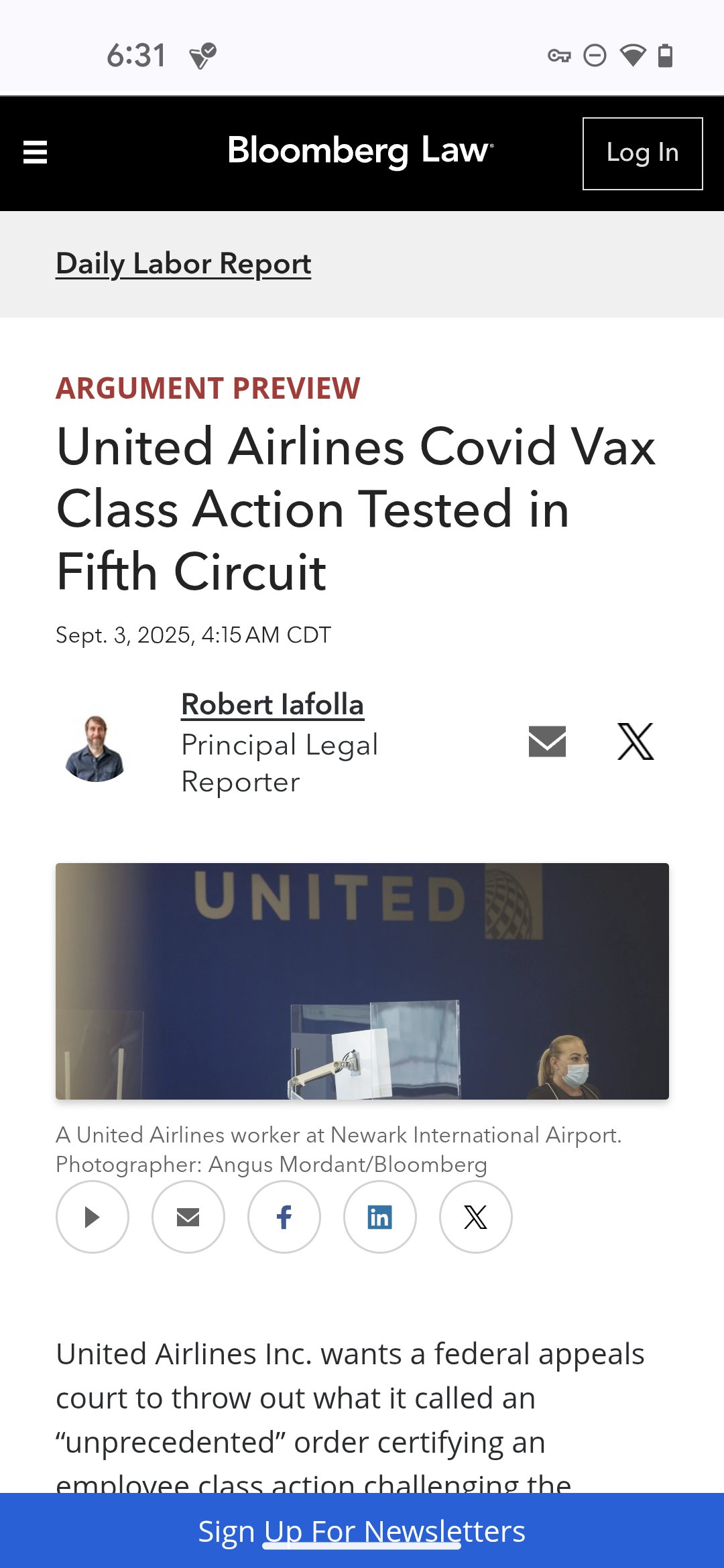
Task: Tap the Log In button
Action: coord(642,153)
